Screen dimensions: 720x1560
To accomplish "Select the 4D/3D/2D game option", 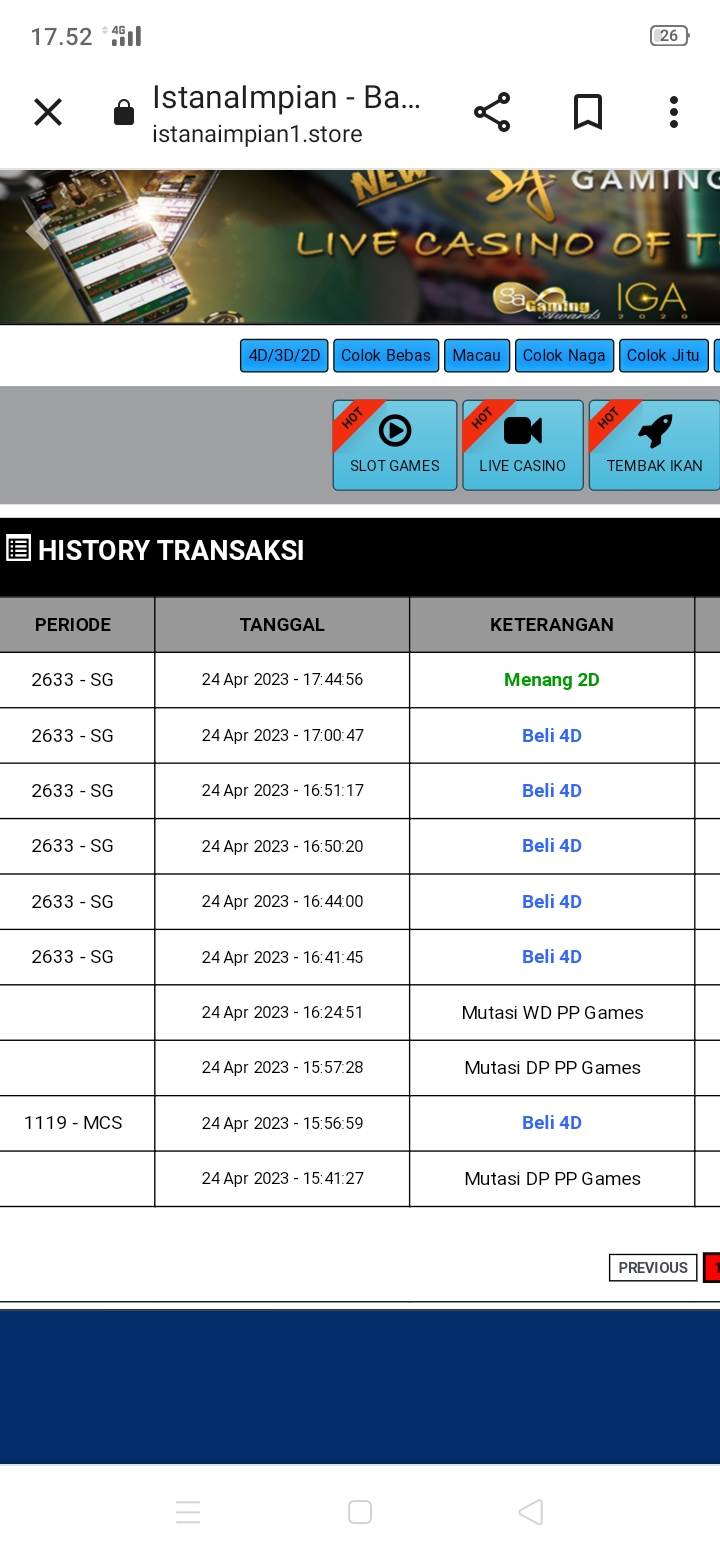I will (284, 356).
